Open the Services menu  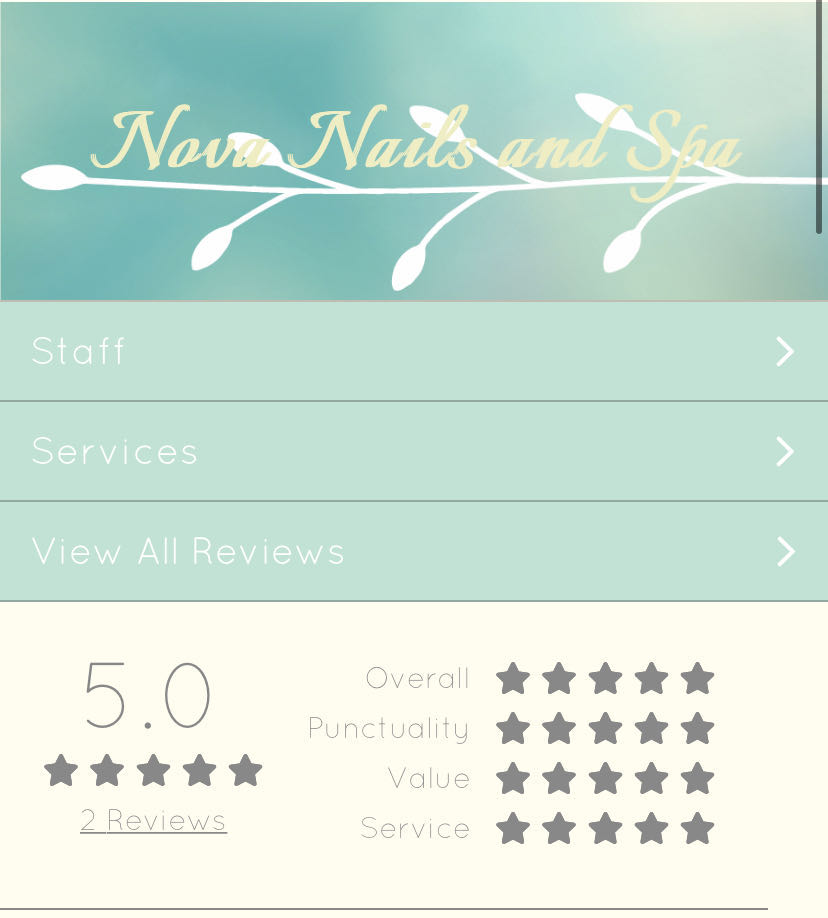coord(413,451)
